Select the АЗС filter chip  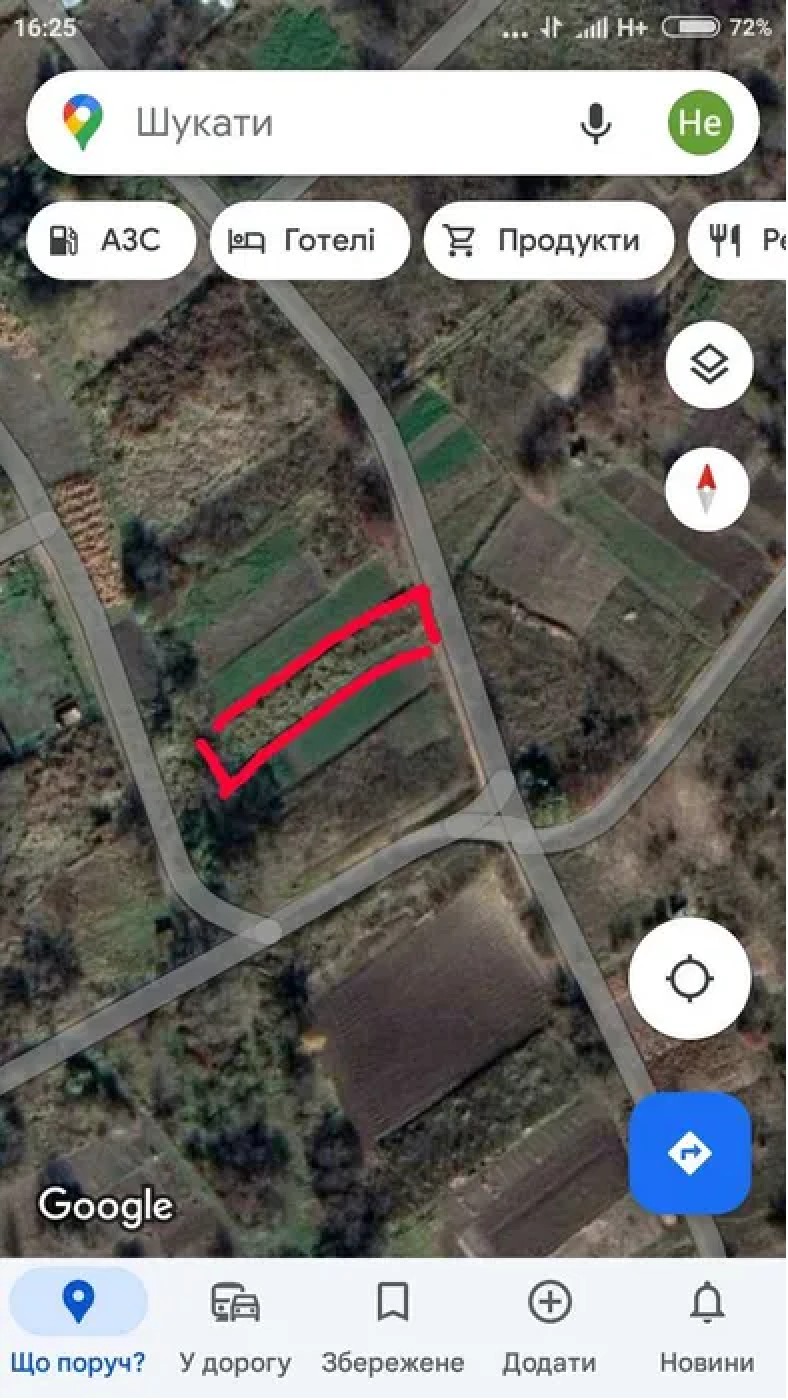[111, 240]
